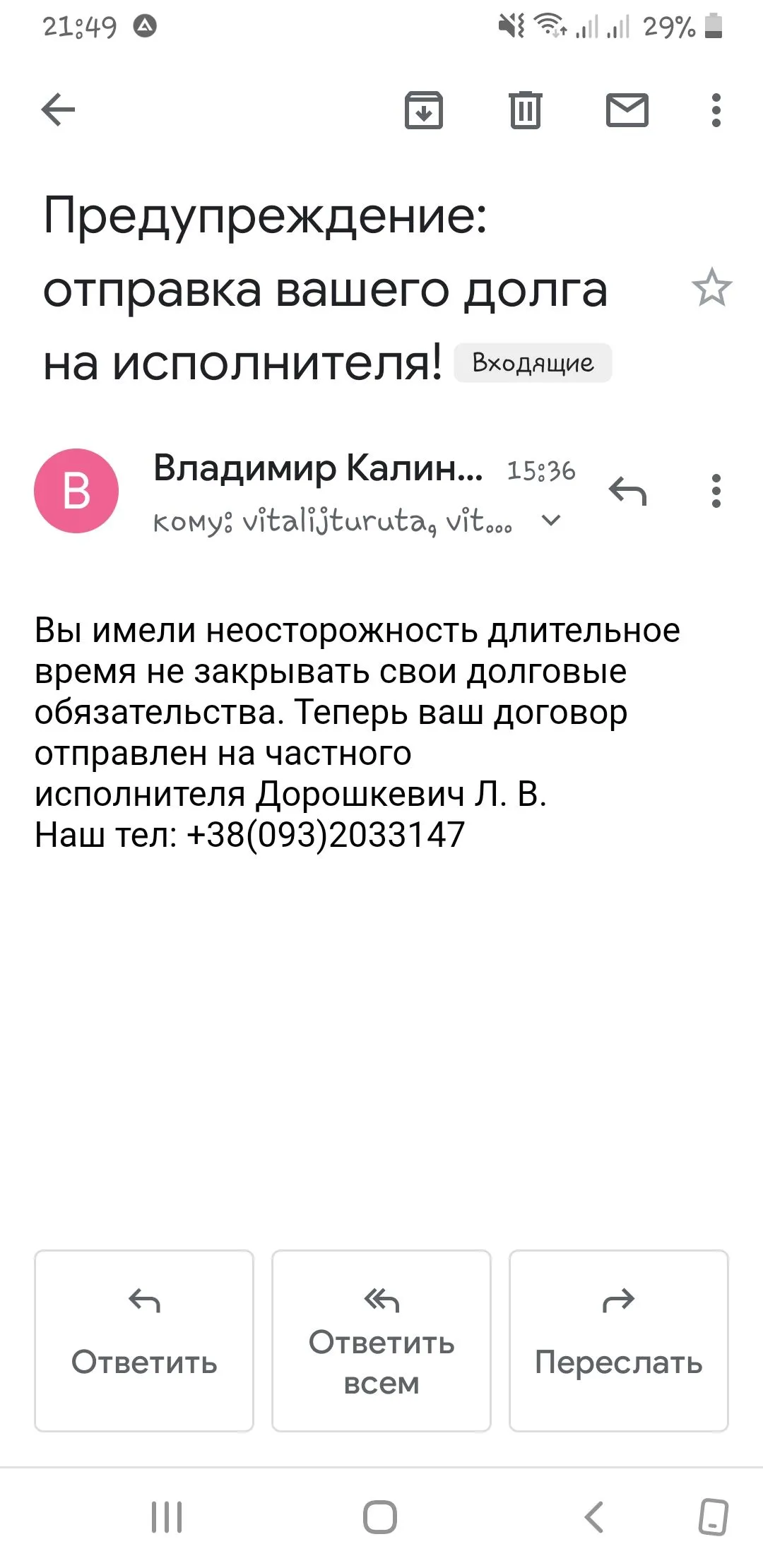
Task: Expand the recipient details chevron
Action: coord(550,521)
